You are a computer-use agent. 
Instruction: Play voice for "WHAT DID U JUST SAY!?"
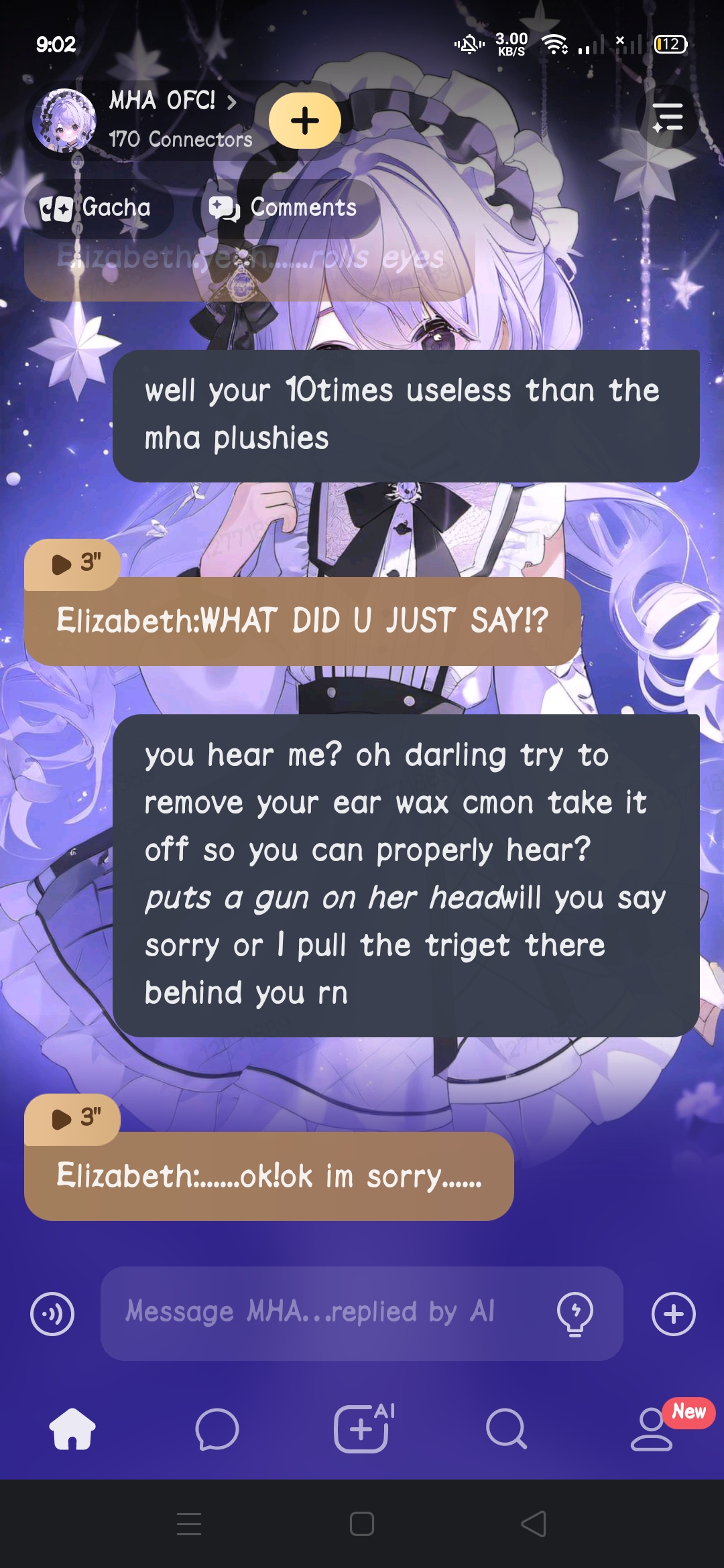tap(72, 564)
